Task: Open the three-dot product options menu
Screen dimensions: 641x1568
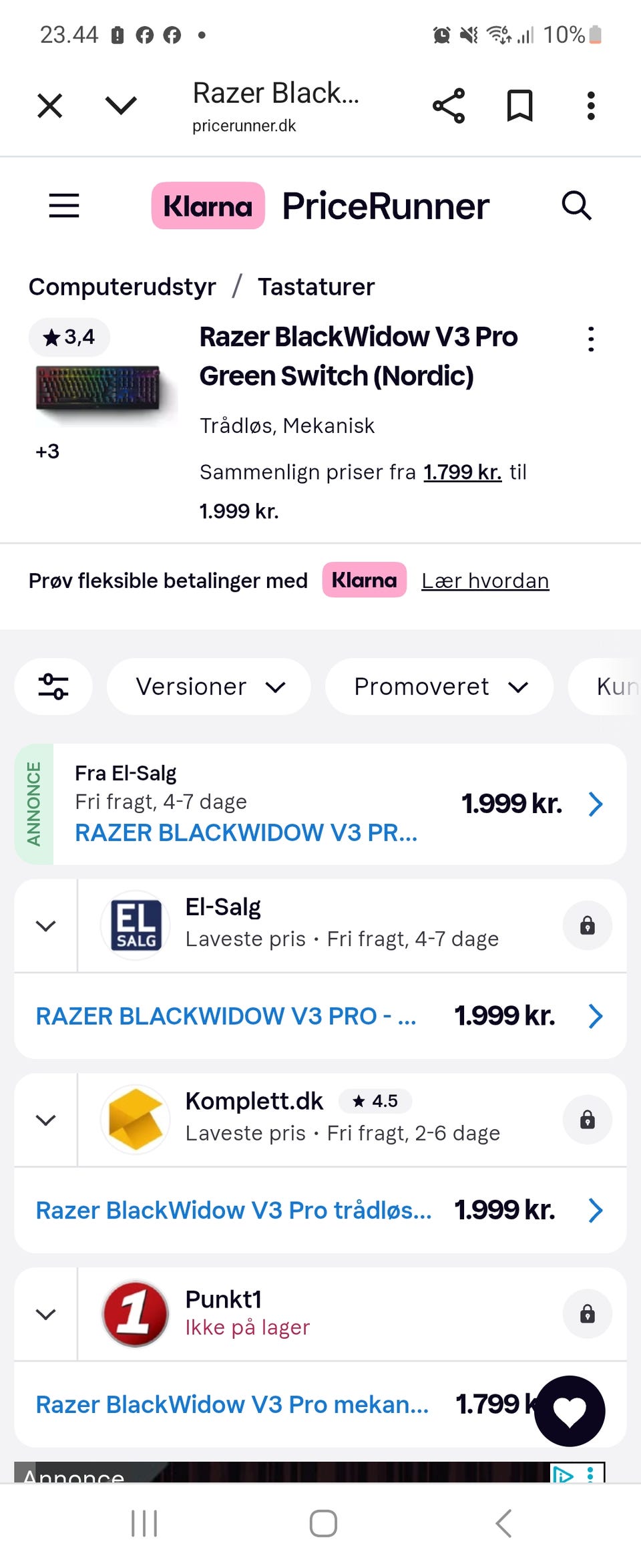Action: coord(590,339)
